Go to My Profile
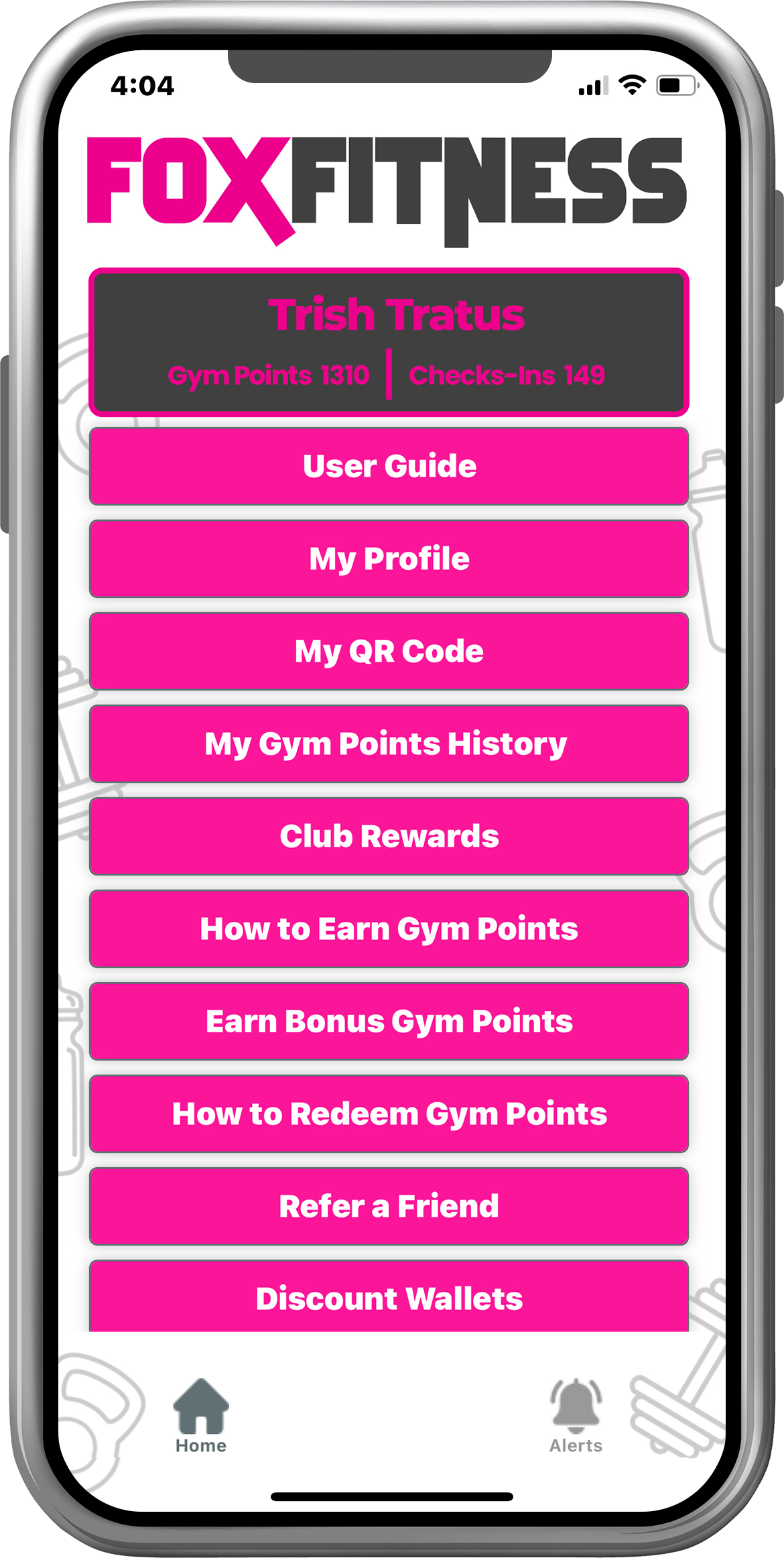784x1558 pixels. click(389, 558)
